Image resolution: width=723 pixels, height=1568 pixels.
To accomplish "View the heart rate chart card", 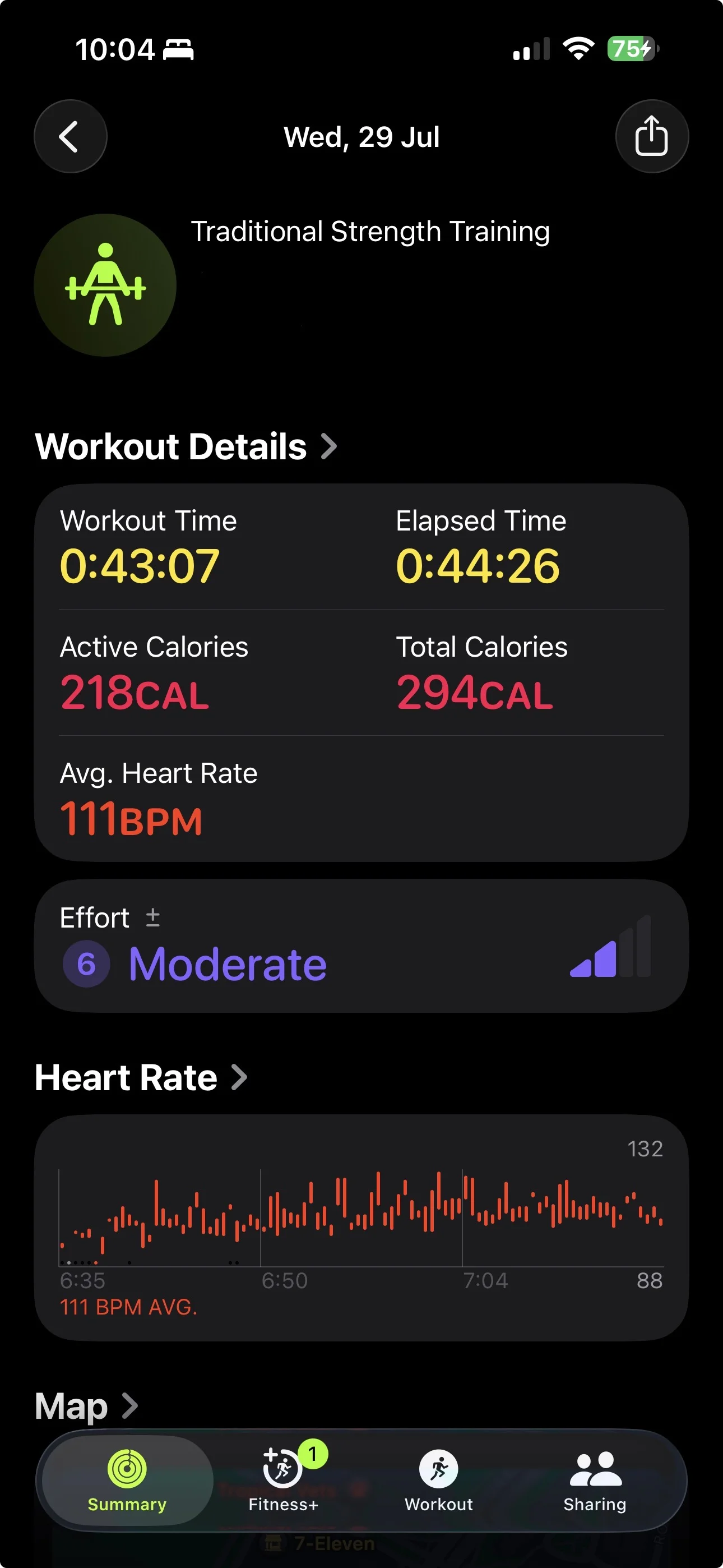I will [x=361, y=1227].
